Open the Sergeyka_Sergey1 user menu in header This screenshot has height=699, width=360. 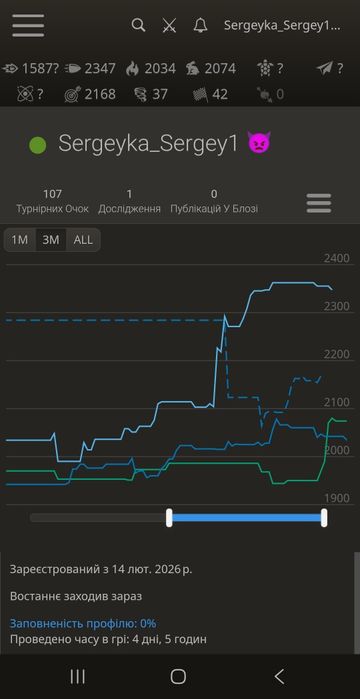(x=282, y=25)
